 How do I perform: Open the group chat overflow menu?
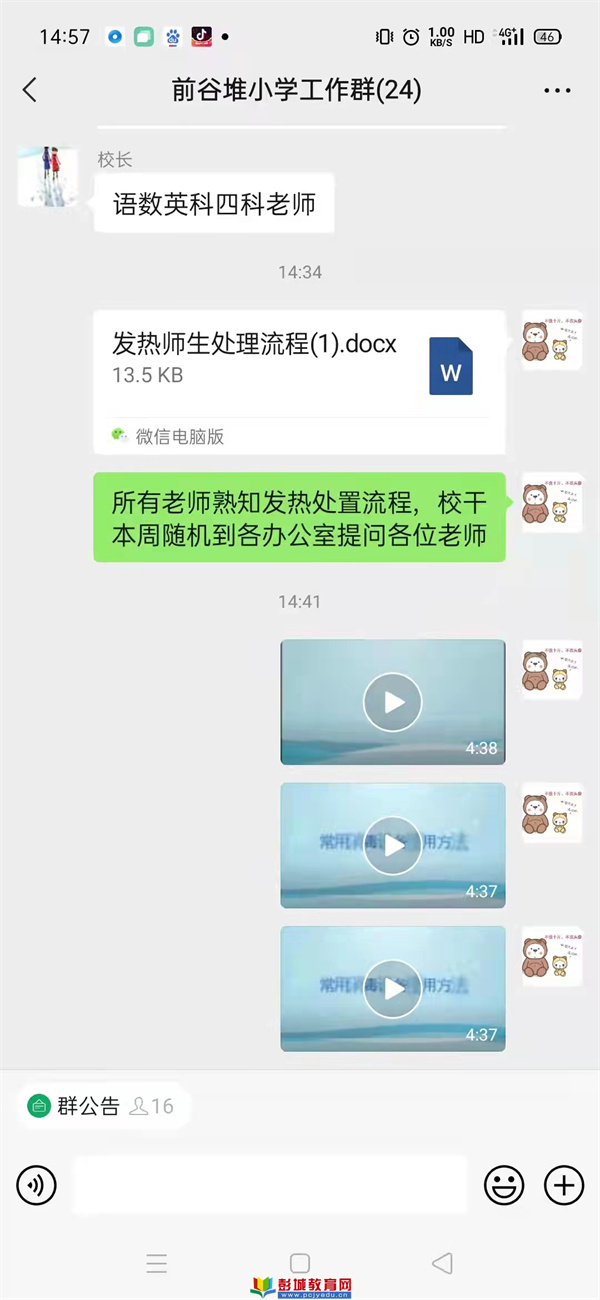(557, 91)
